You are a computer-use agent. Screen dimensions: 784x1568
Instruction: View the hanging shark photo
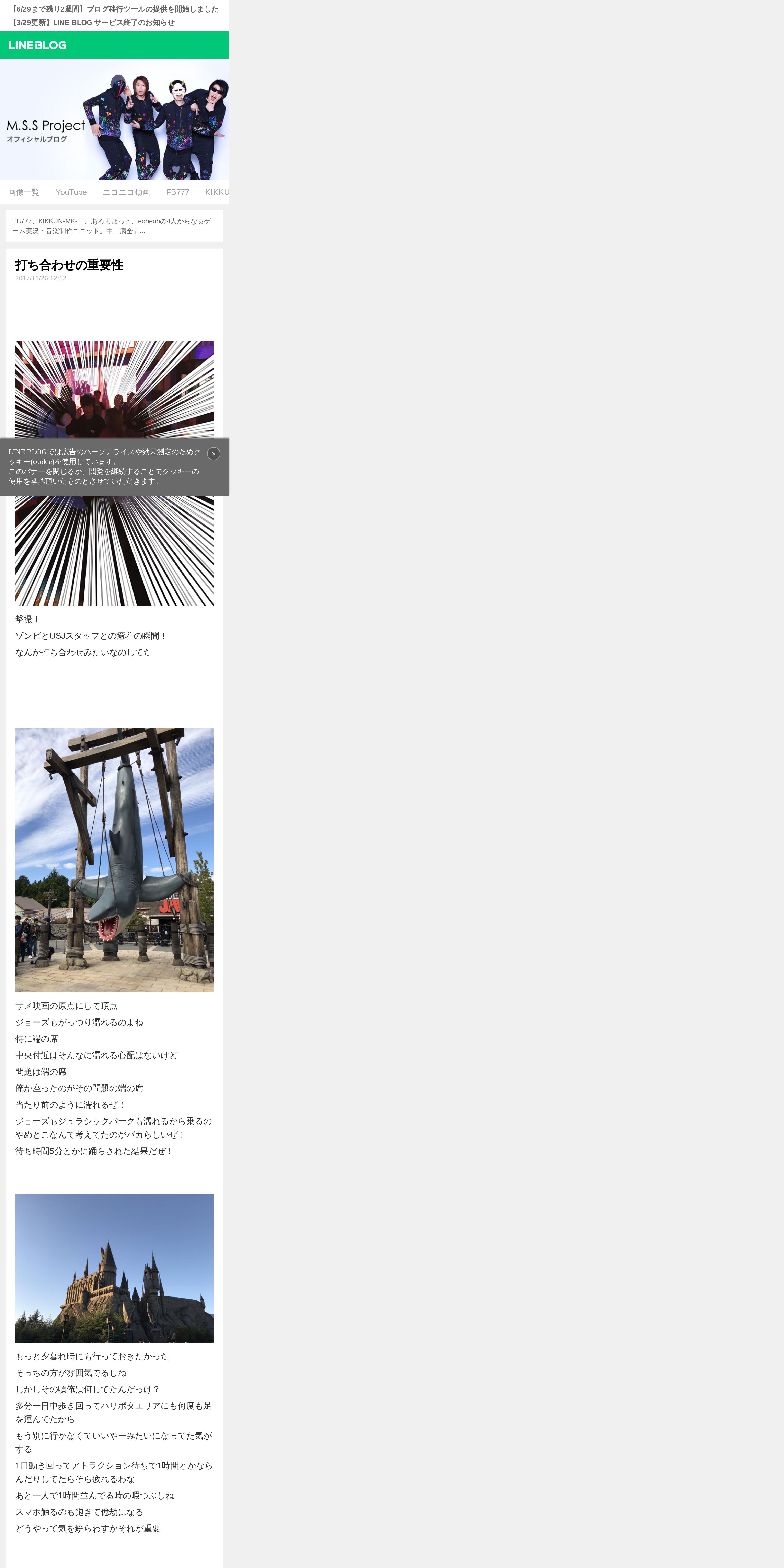(114, 860)
